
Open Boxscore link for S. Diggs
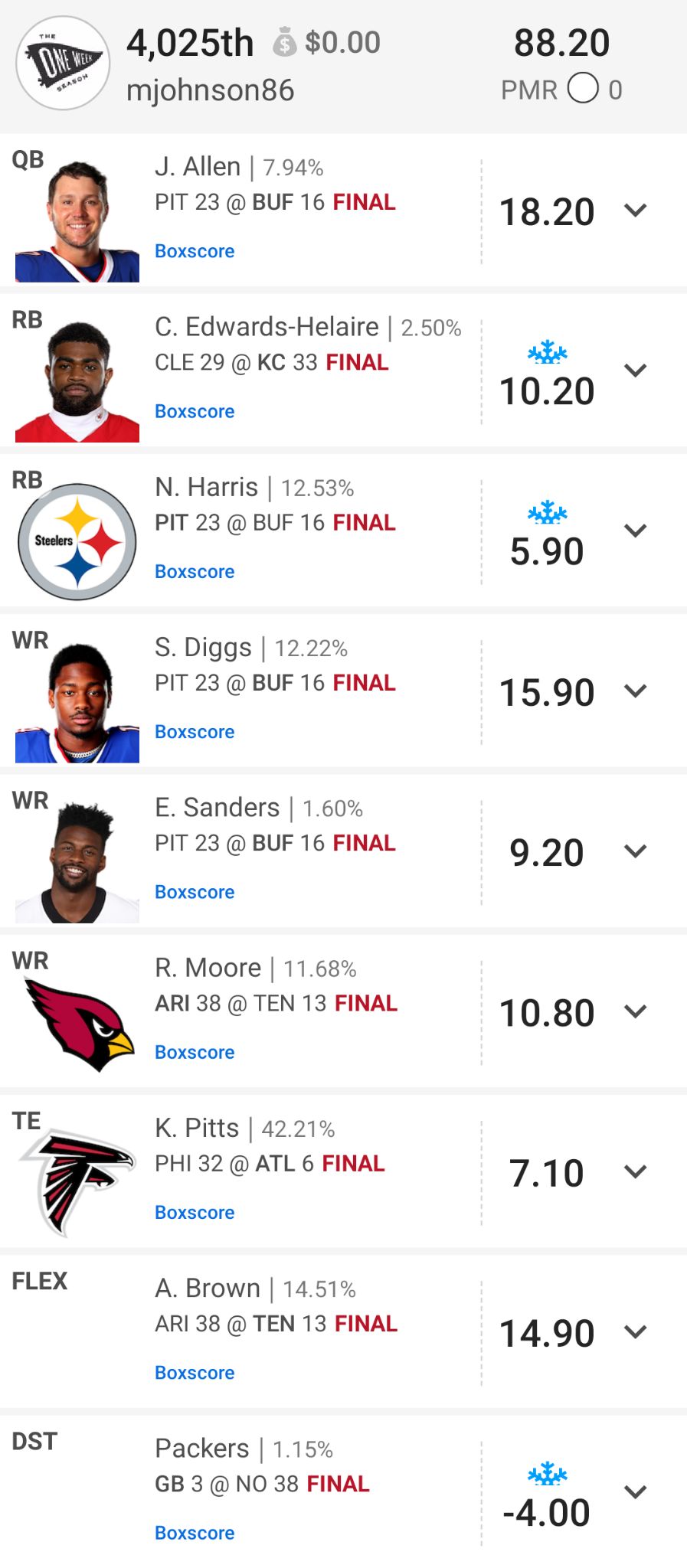click(195, 731)
